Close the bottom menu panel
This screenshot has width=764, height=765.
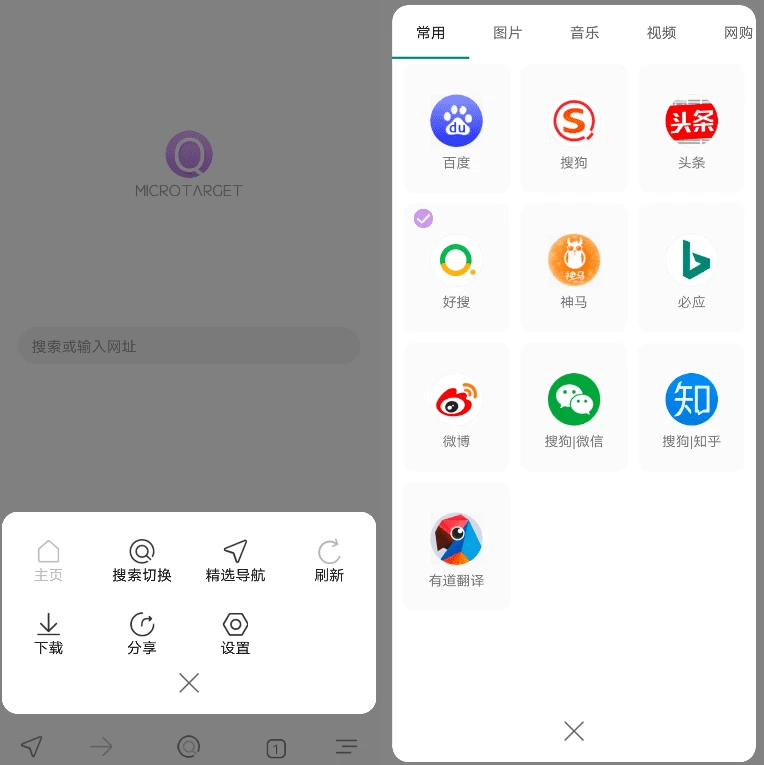point(189,683)
